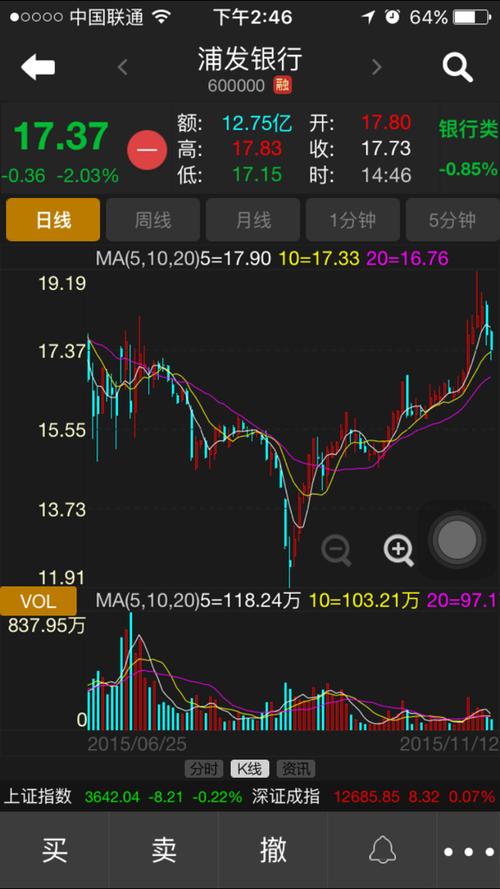Open the 资讯 news view

(x=295, y=769)
